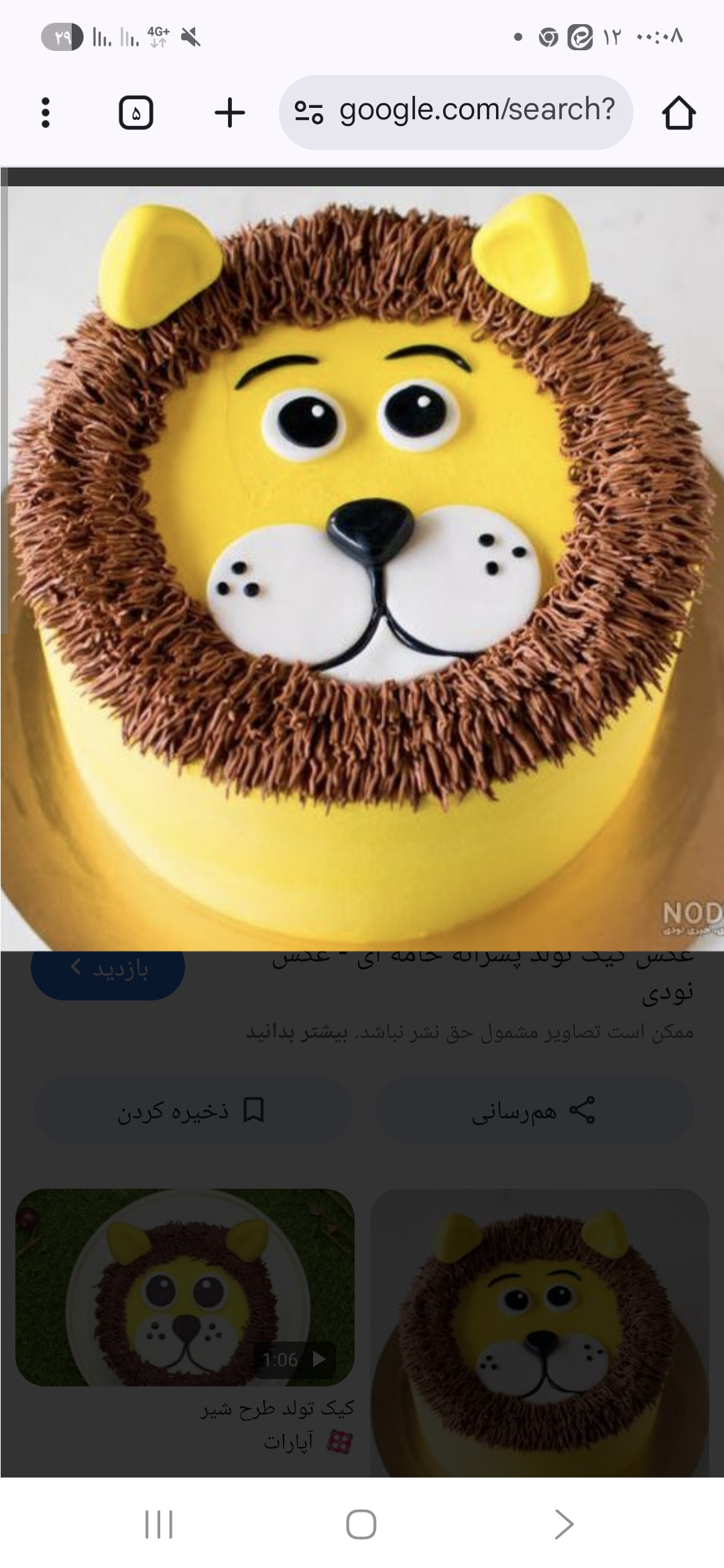Open the tab switcher showing ۵ tabs
The height and width of the screenshot is (1568, 724).
click(136, 113)
